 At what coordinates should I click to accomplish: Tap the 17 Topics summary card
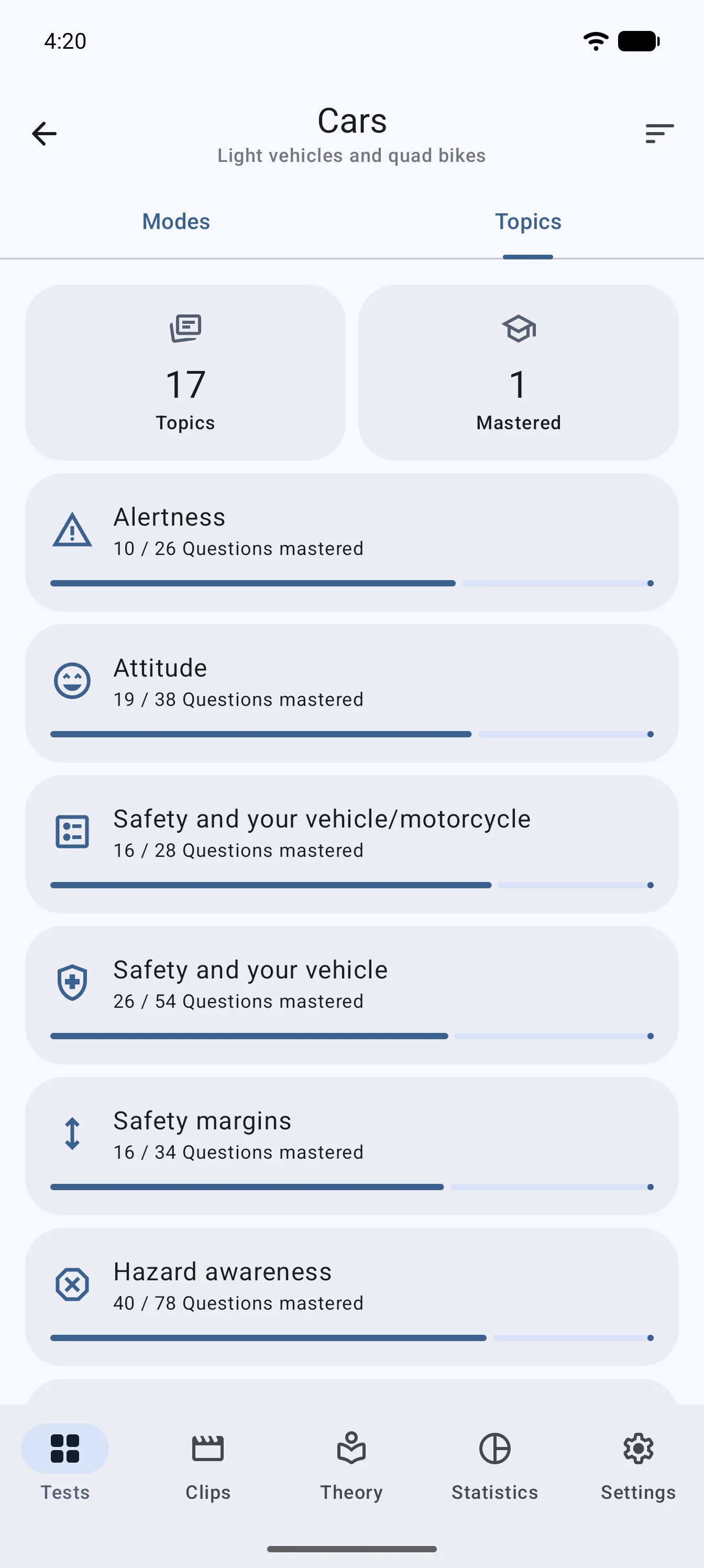click(x=185, y=372)
